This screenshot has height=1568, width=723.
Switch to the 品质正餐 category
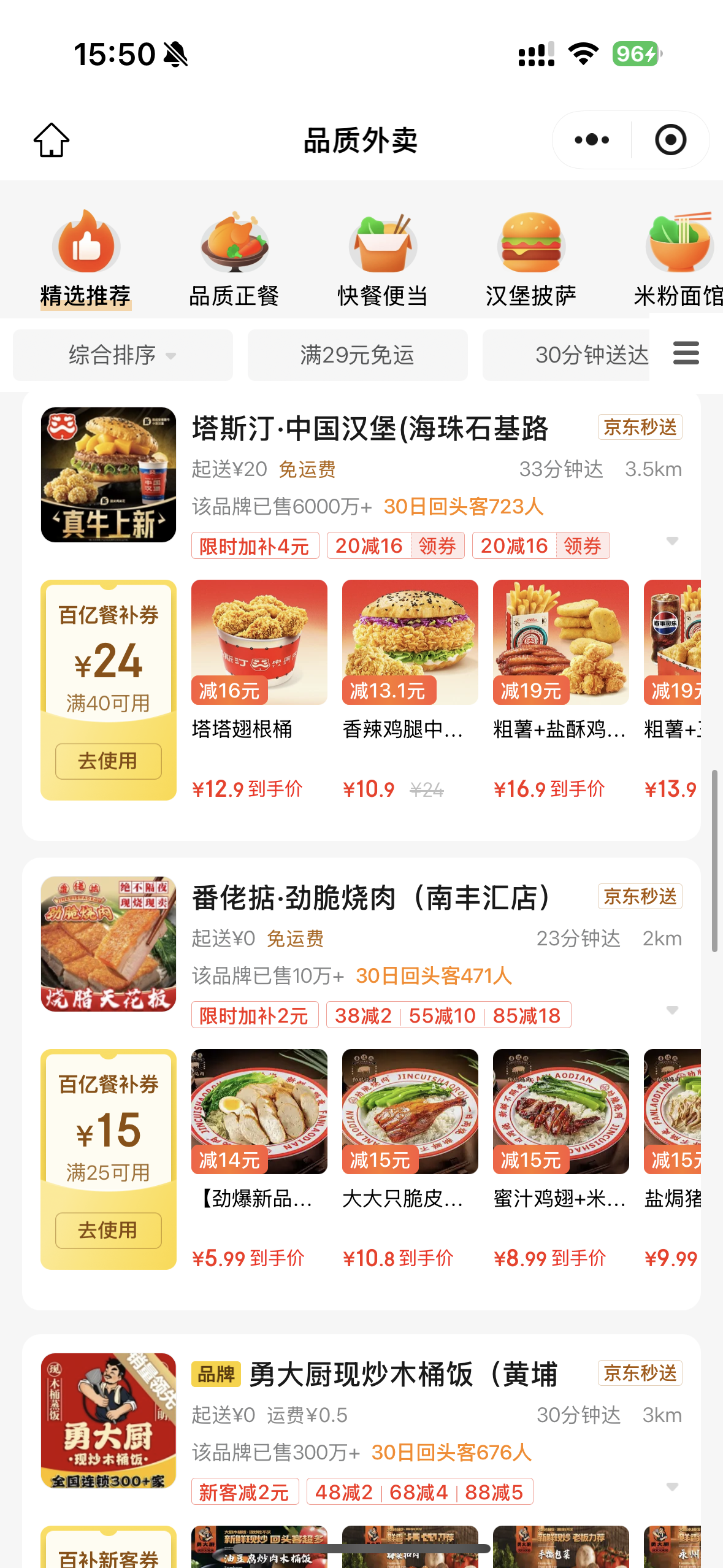234,258
